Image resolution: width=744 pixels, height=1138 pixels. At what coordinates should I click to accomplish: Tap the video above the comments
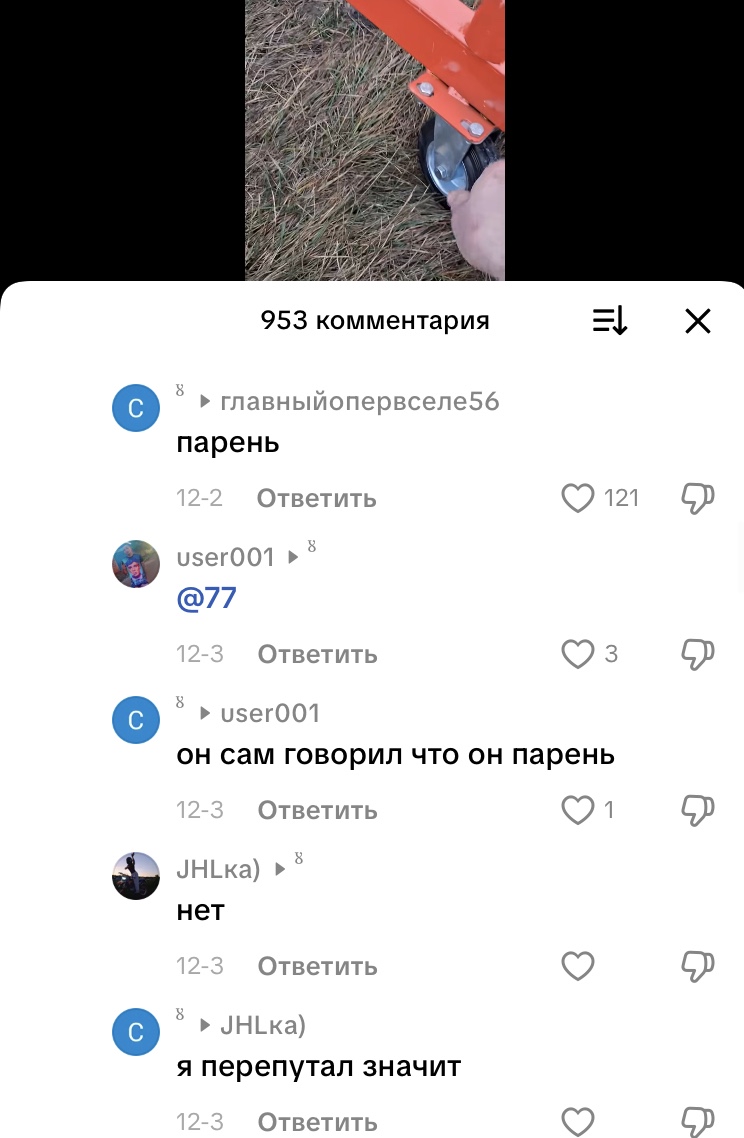[374, 140]
